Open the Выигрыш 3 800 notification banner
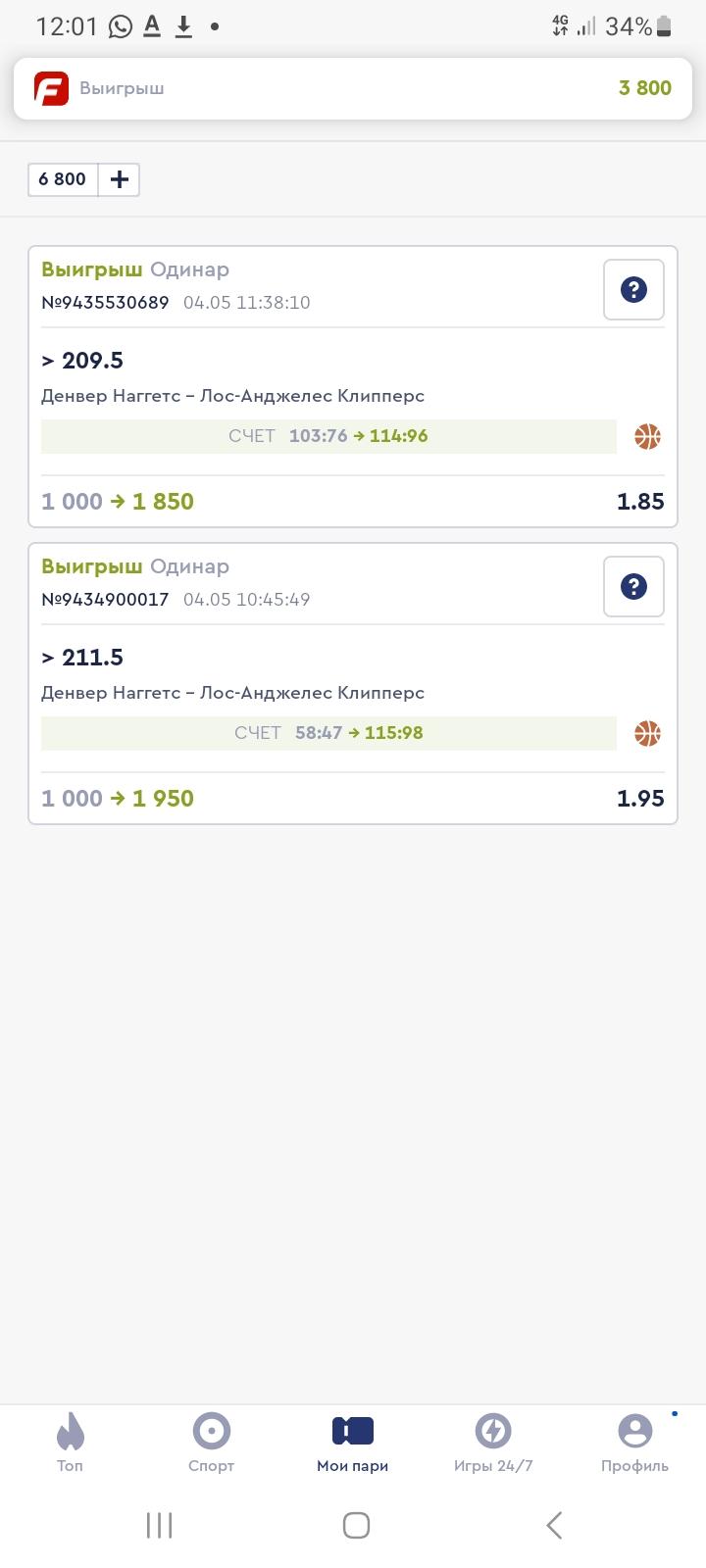The height and width of the screenshot is (1568, 706). (353, 88)
